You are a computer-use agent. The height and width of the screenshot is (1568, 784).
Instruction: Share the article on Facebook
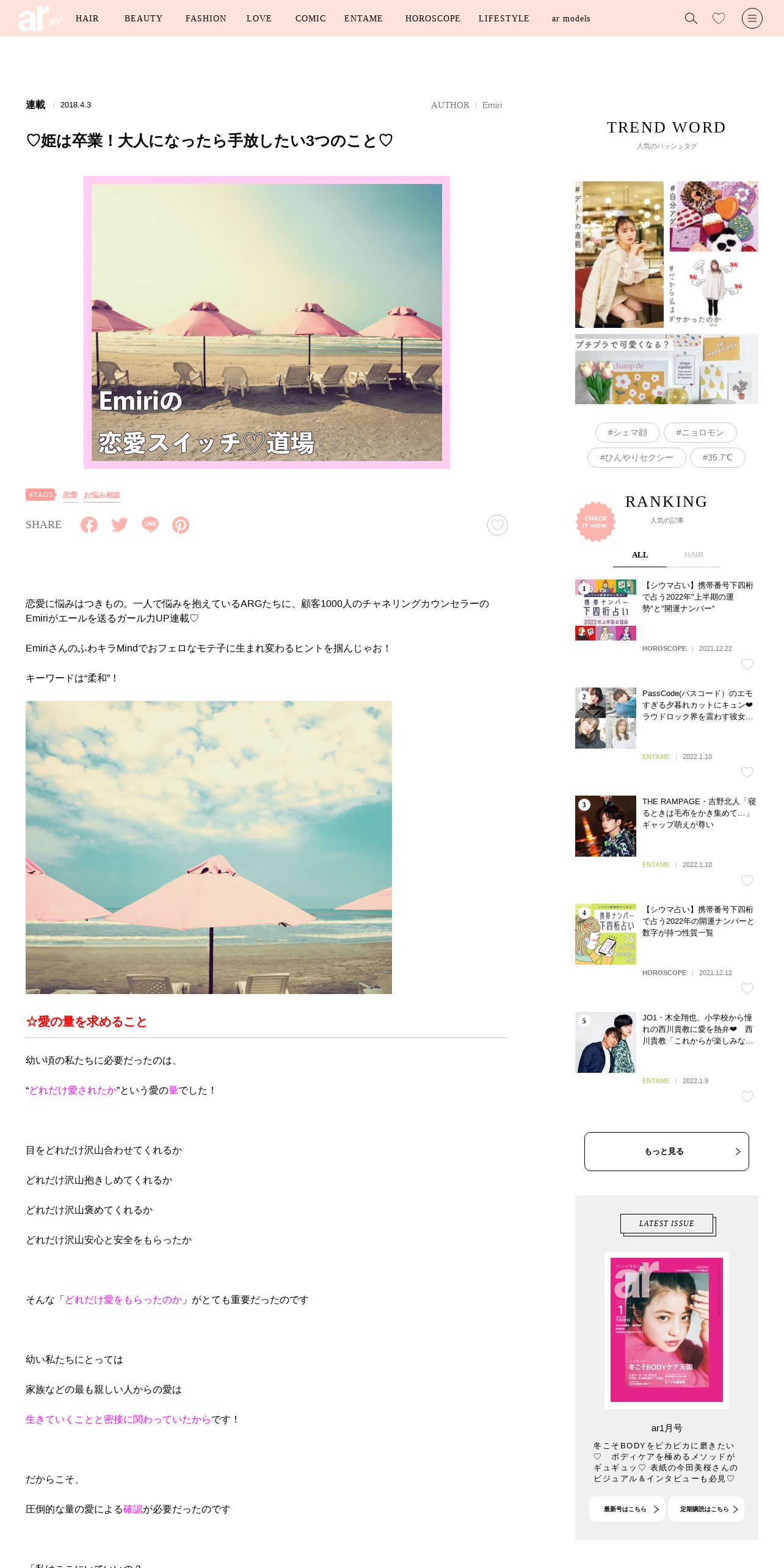[x=89, y=525]
